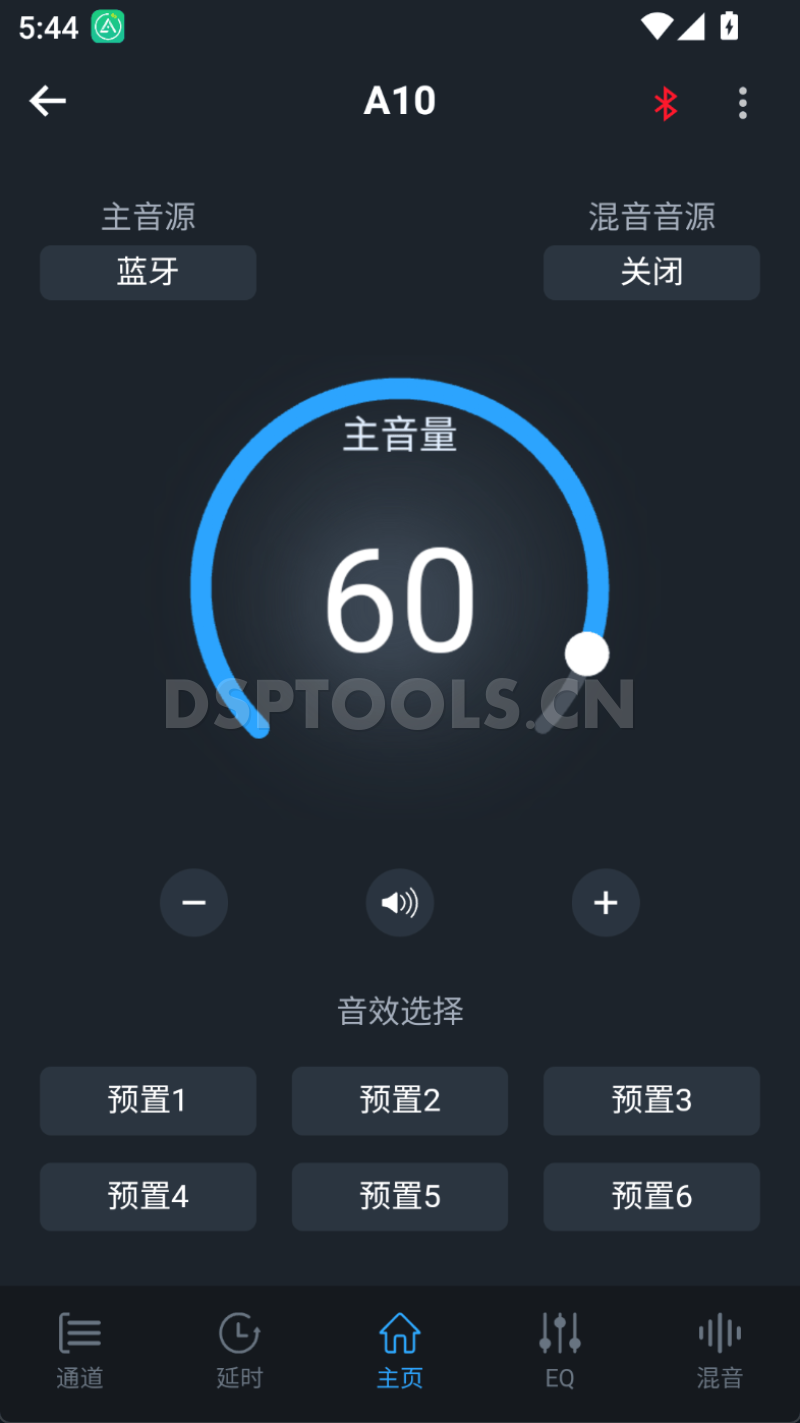Open the Bluetooth connection icon

pos(666,101)
